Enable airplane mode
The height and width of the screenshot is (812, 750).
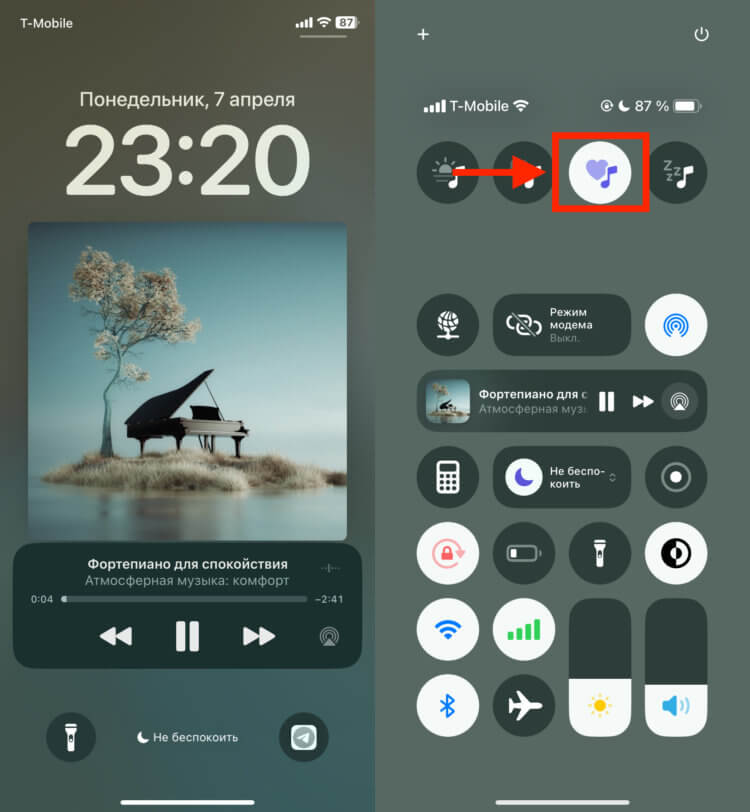coord(523,706)
